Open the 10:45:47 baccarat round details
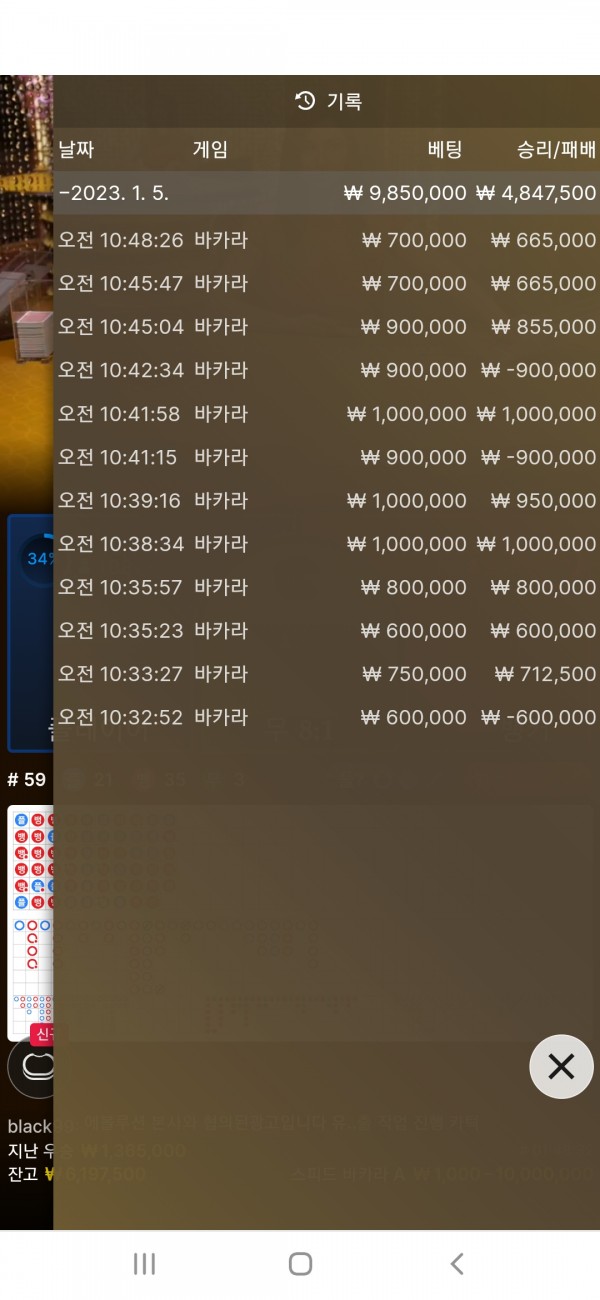 (326, 283)
